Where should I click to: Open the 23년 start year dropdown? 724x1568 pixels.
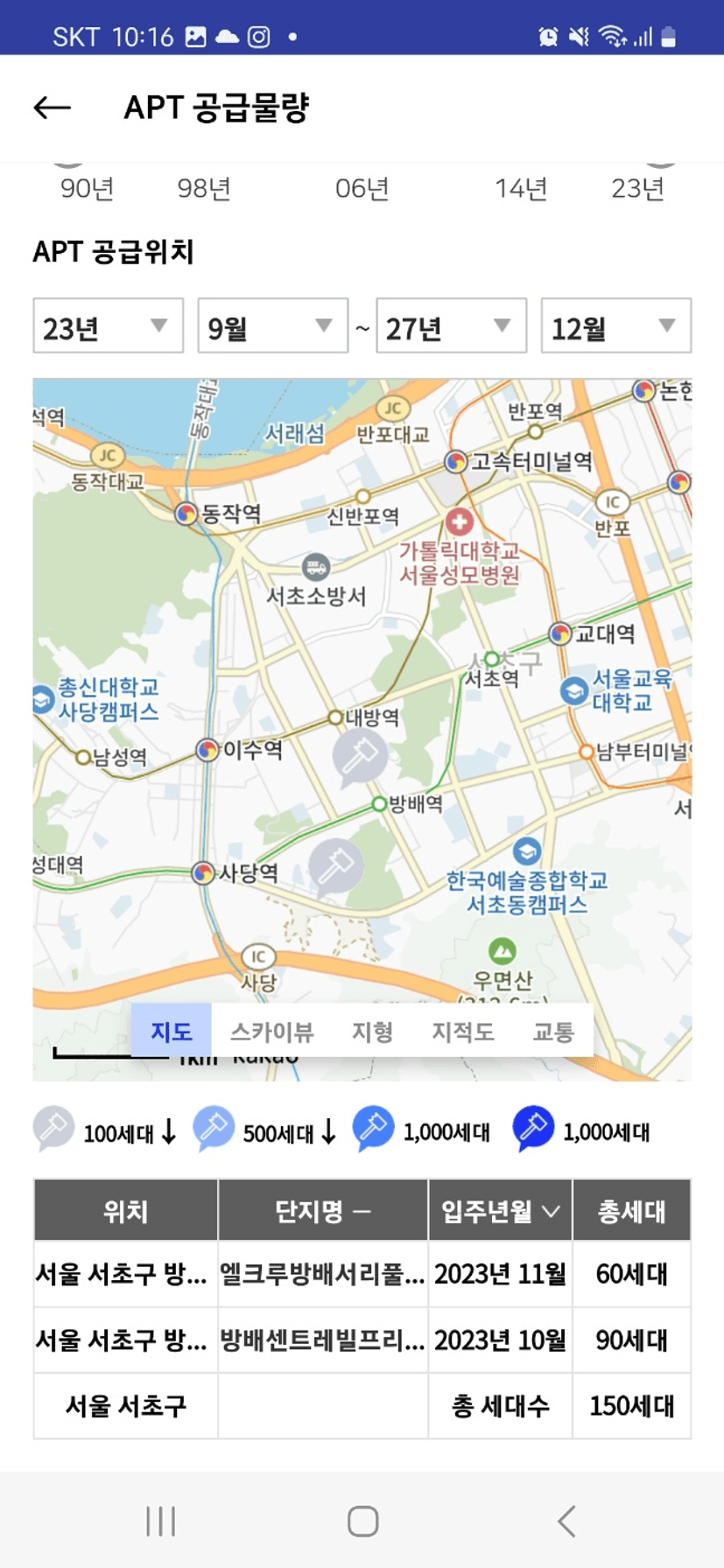click(108, 326)
